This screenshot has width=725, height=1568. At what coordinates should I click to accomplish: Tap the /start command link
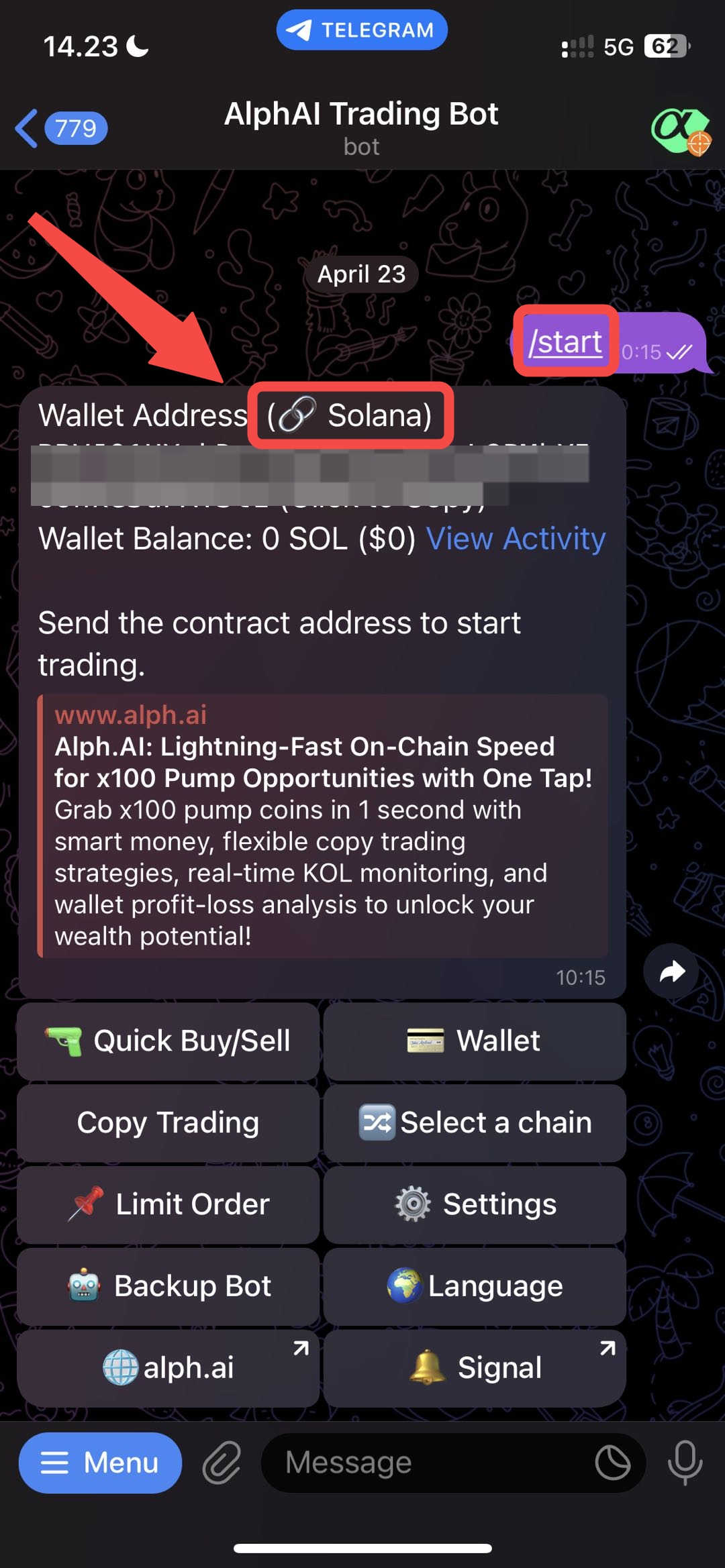[565, 342]
